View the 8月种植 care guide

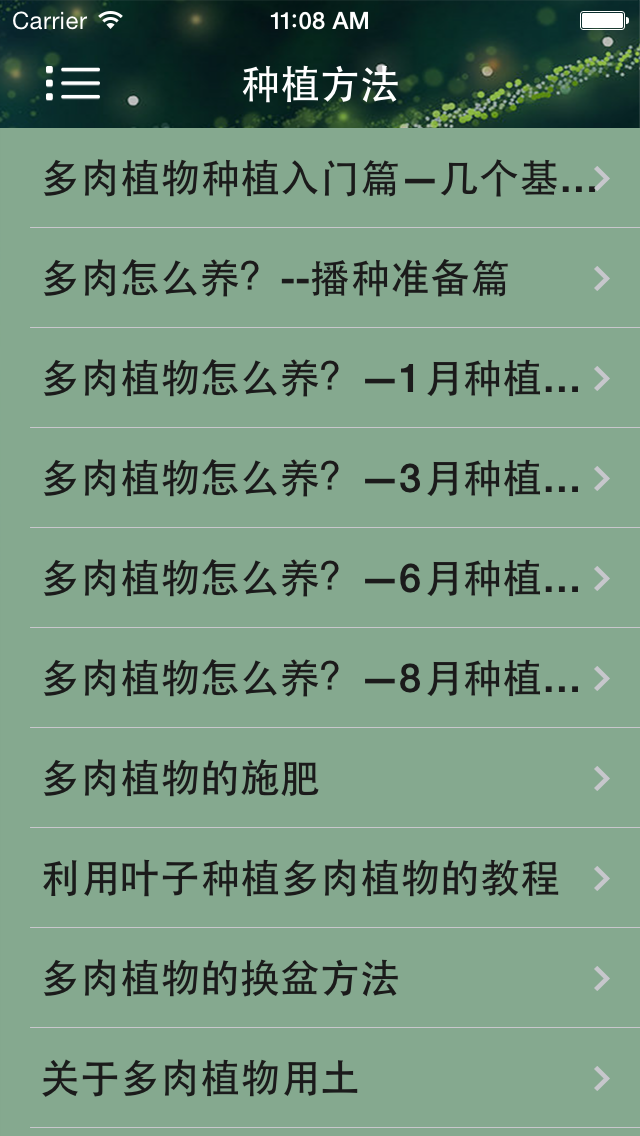click(x=320, y=679)
